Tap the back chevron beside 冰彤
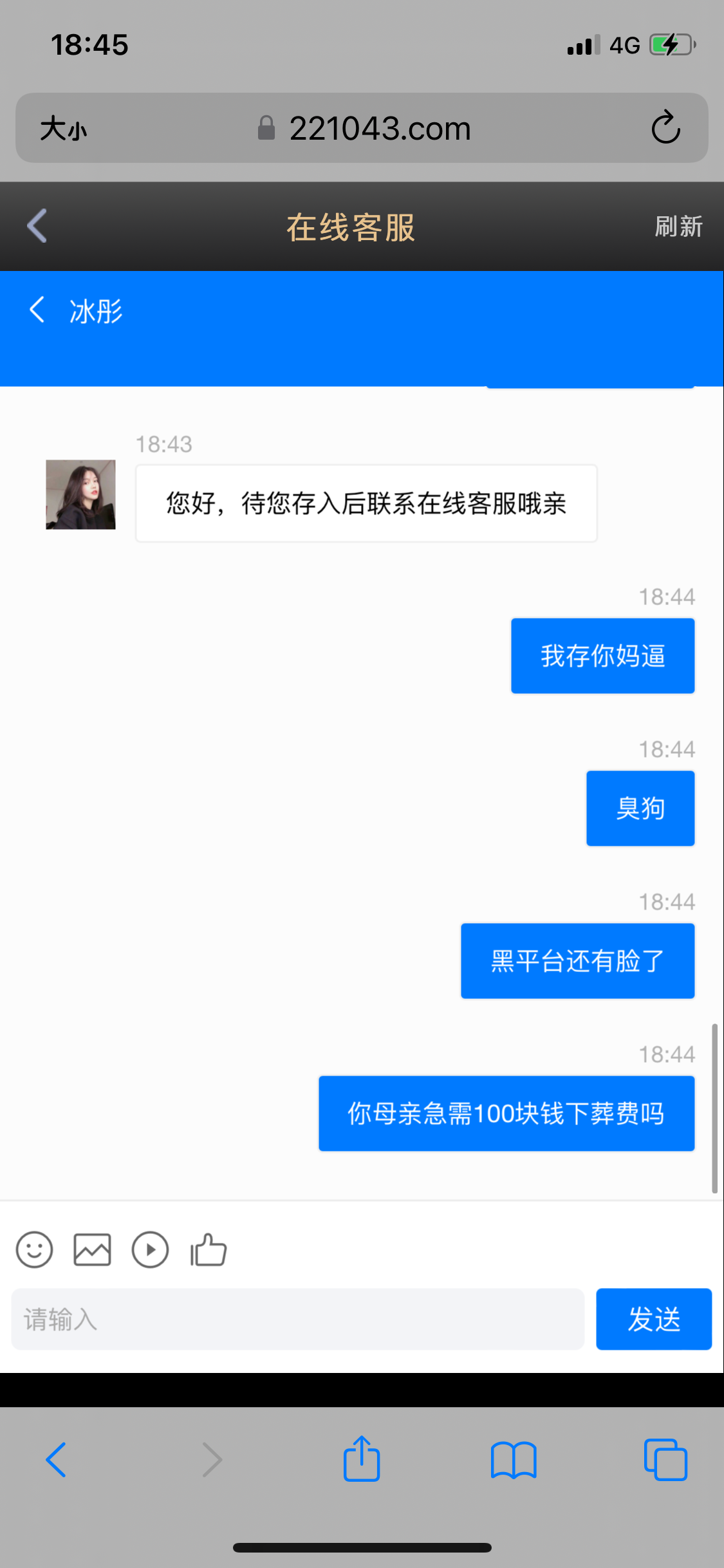 pos(37,310)
